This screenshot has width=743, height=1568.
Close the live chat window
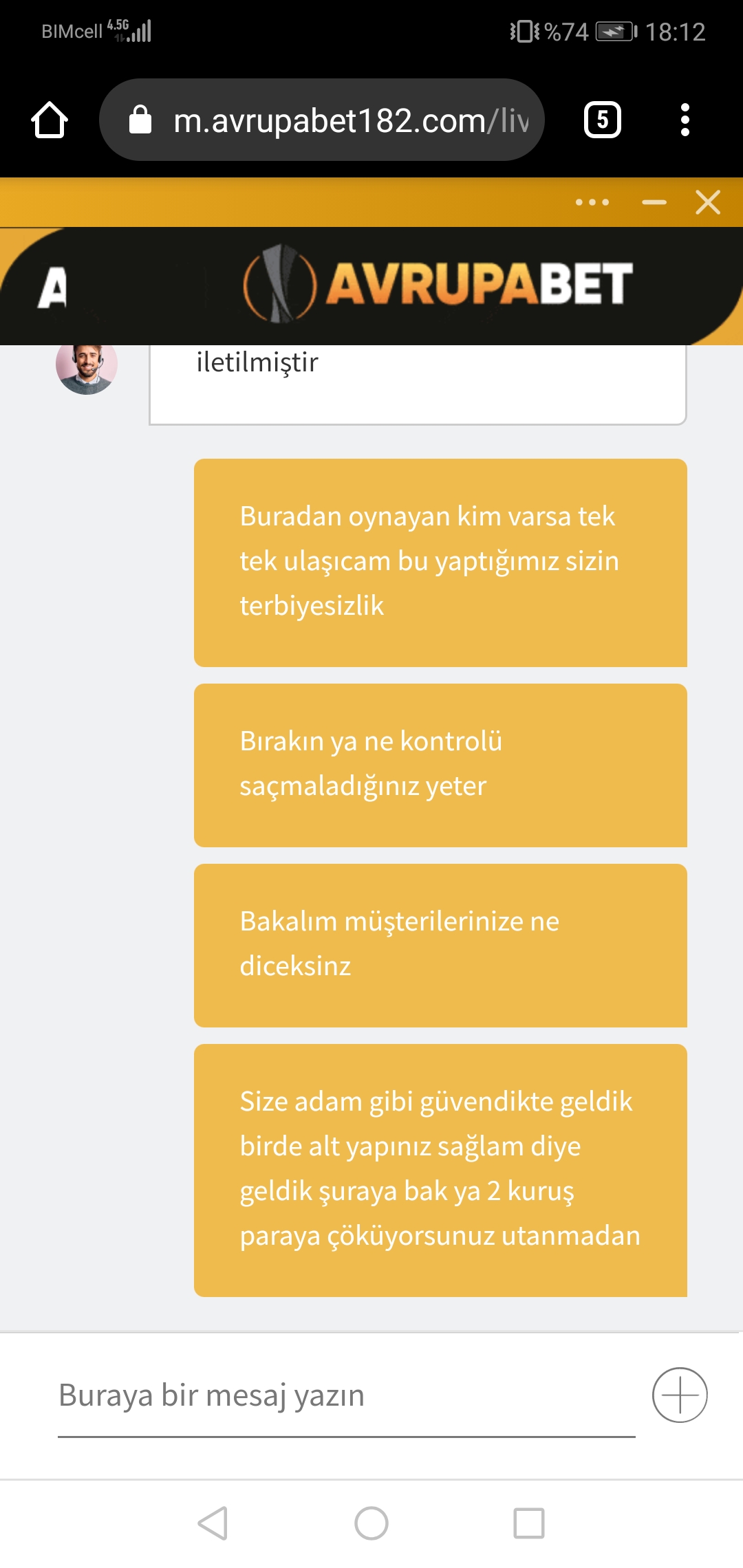click(x=708, y=202)
